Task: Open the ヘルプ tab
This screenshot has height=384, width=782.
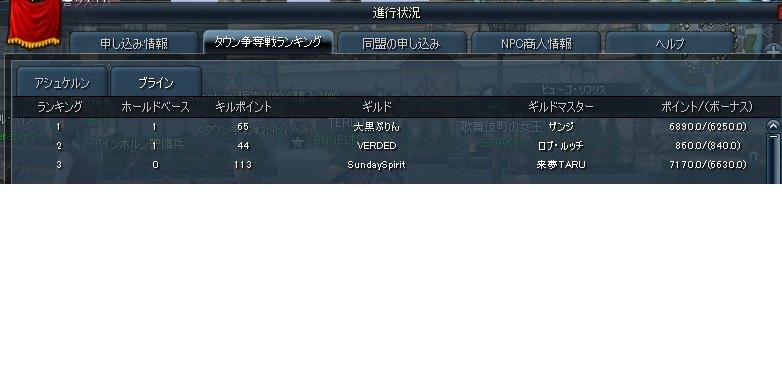Action: coord(670,43)
